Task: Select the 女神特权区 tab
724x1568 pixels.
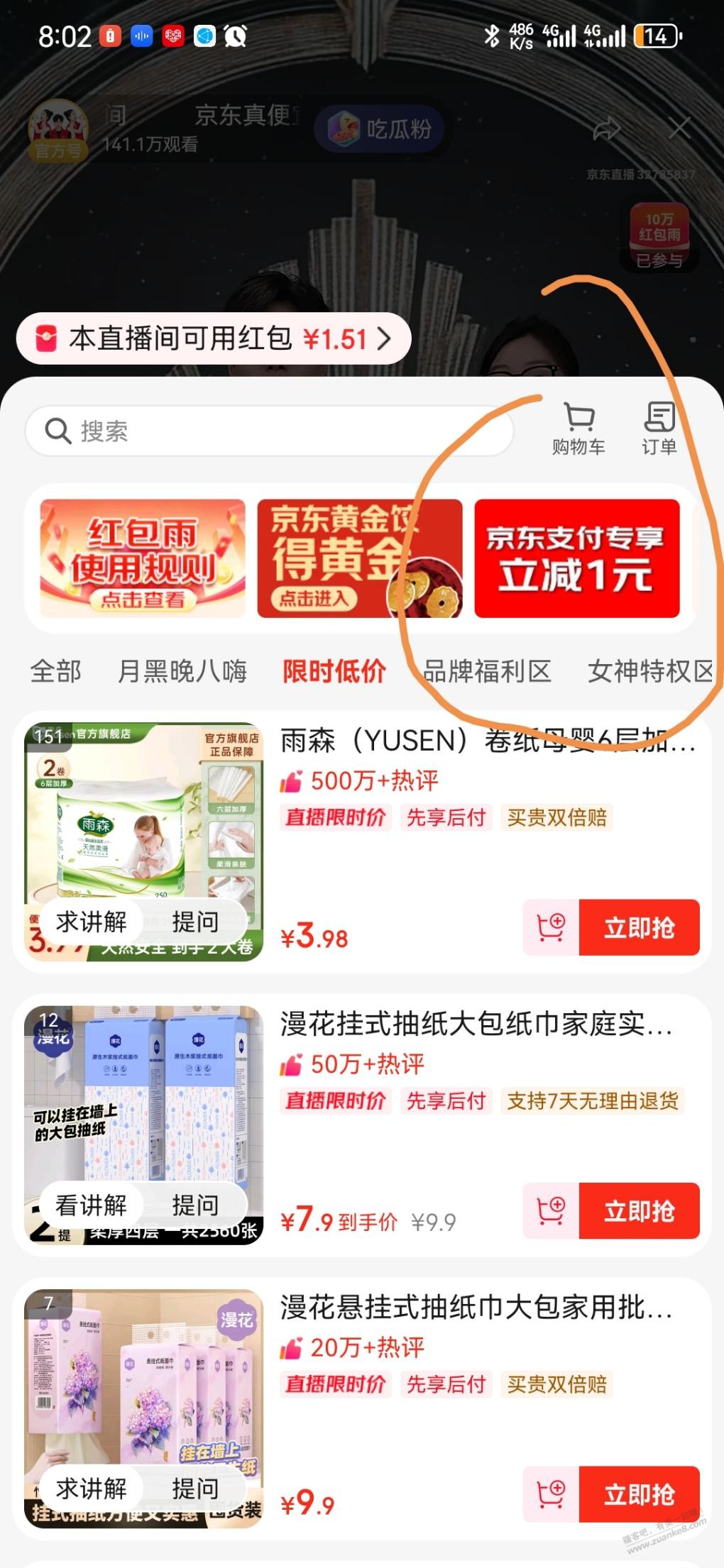Action: 649,671
